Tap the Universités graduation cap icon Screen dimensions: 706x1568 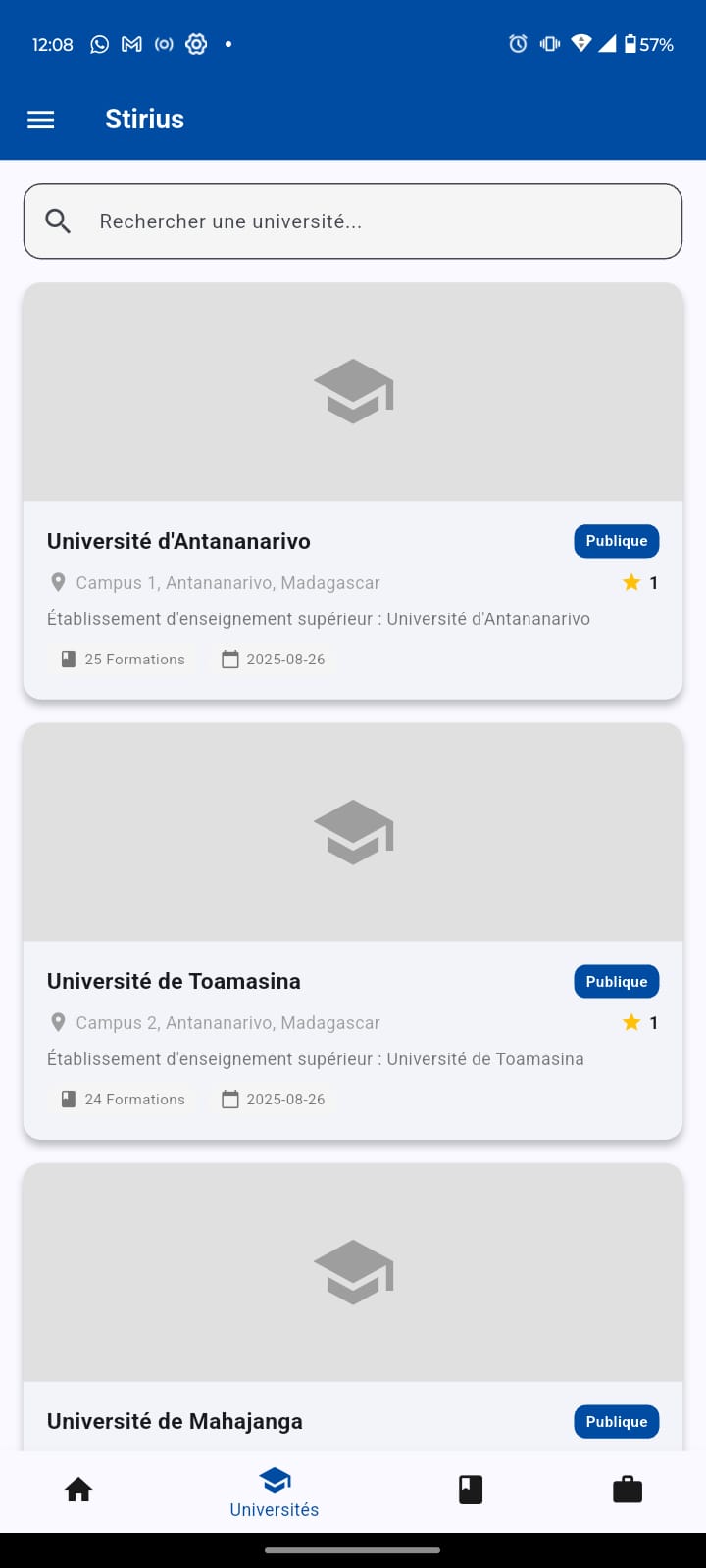click(274, 1479)
